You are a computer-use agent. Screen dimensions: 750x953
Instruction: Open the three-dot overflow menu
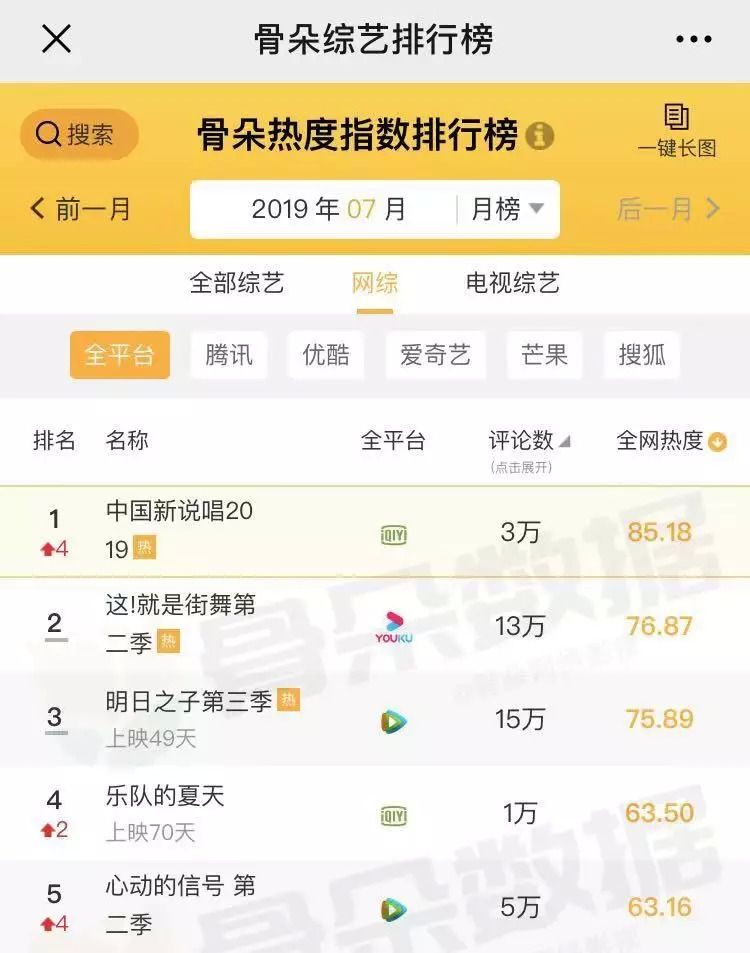pyautogui.click(x=694, y=40)
